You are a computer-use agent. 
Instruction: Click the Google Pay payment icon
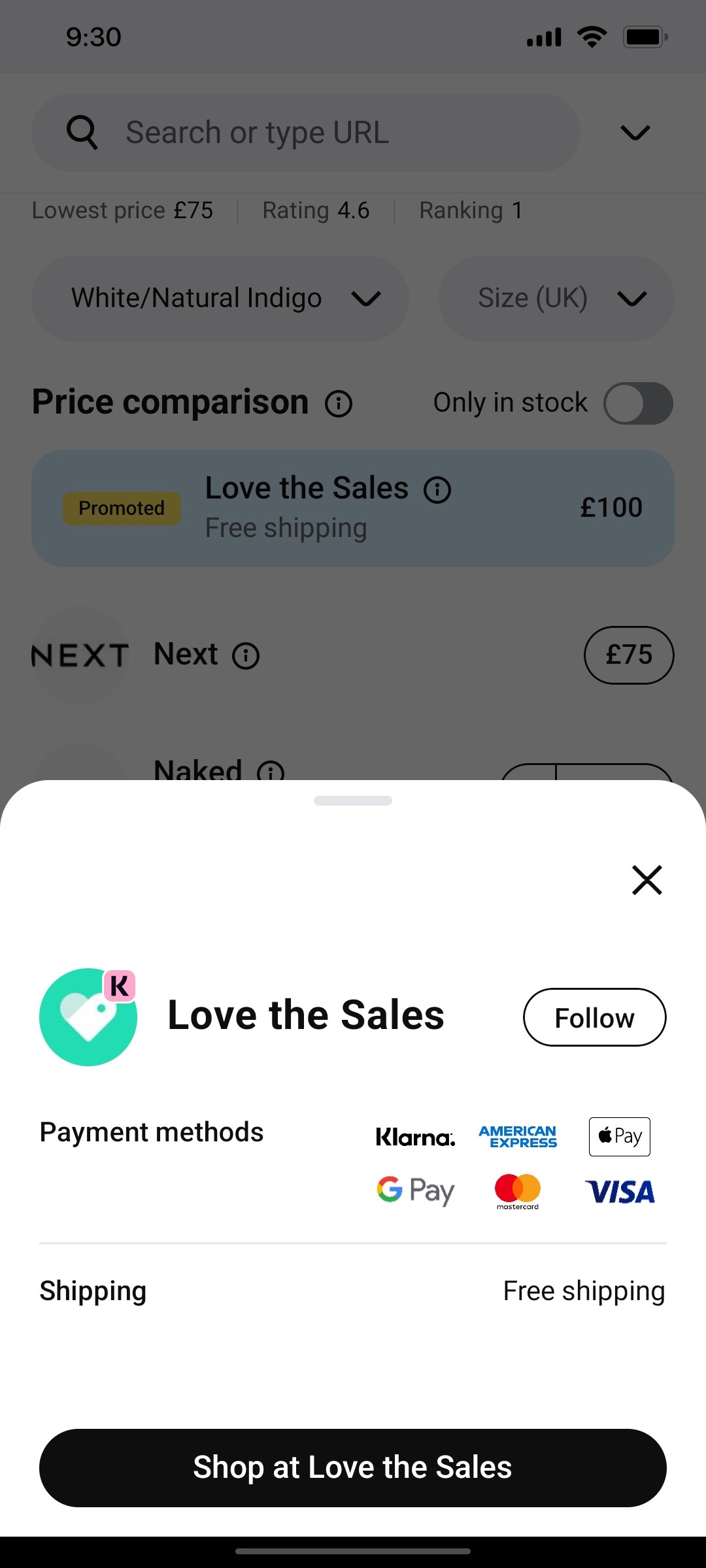pyautogui.click(x=416, y=1191)
